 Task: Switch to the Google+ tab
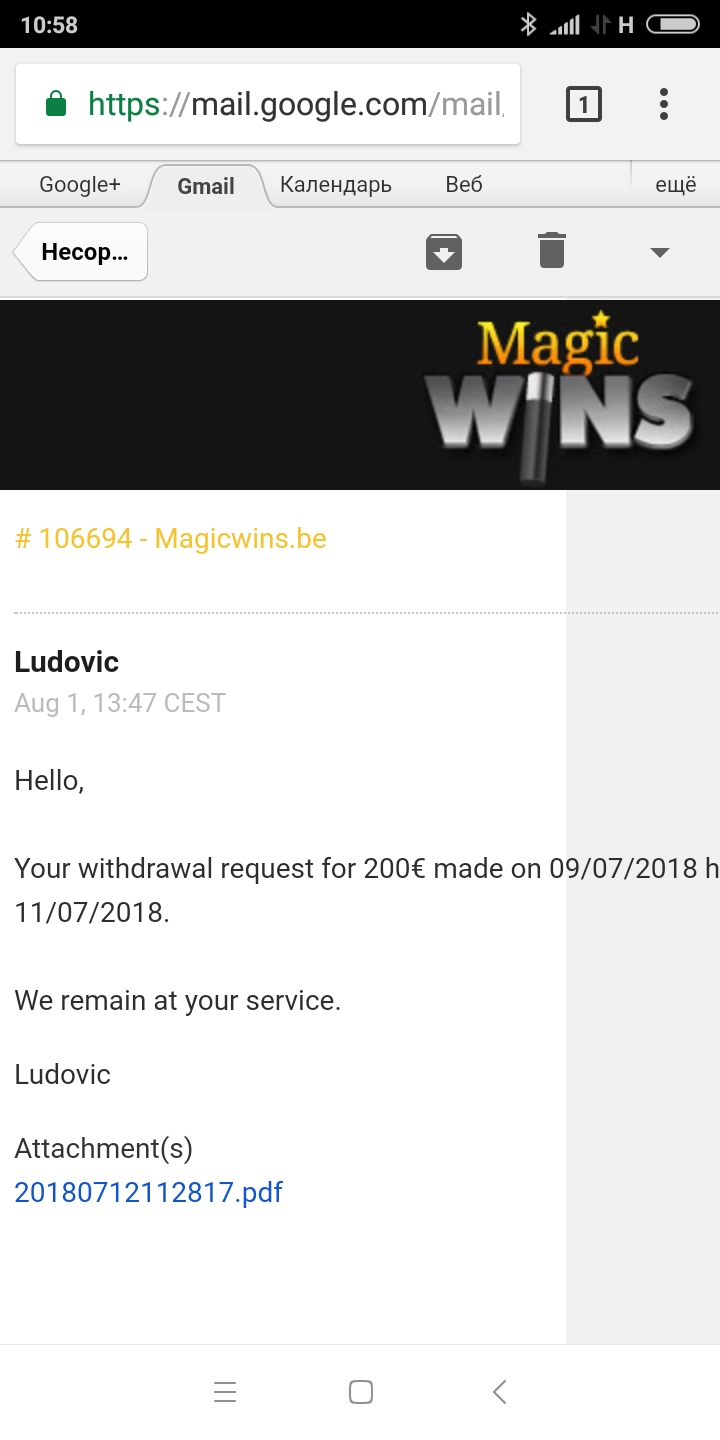[x=80, y=185]
